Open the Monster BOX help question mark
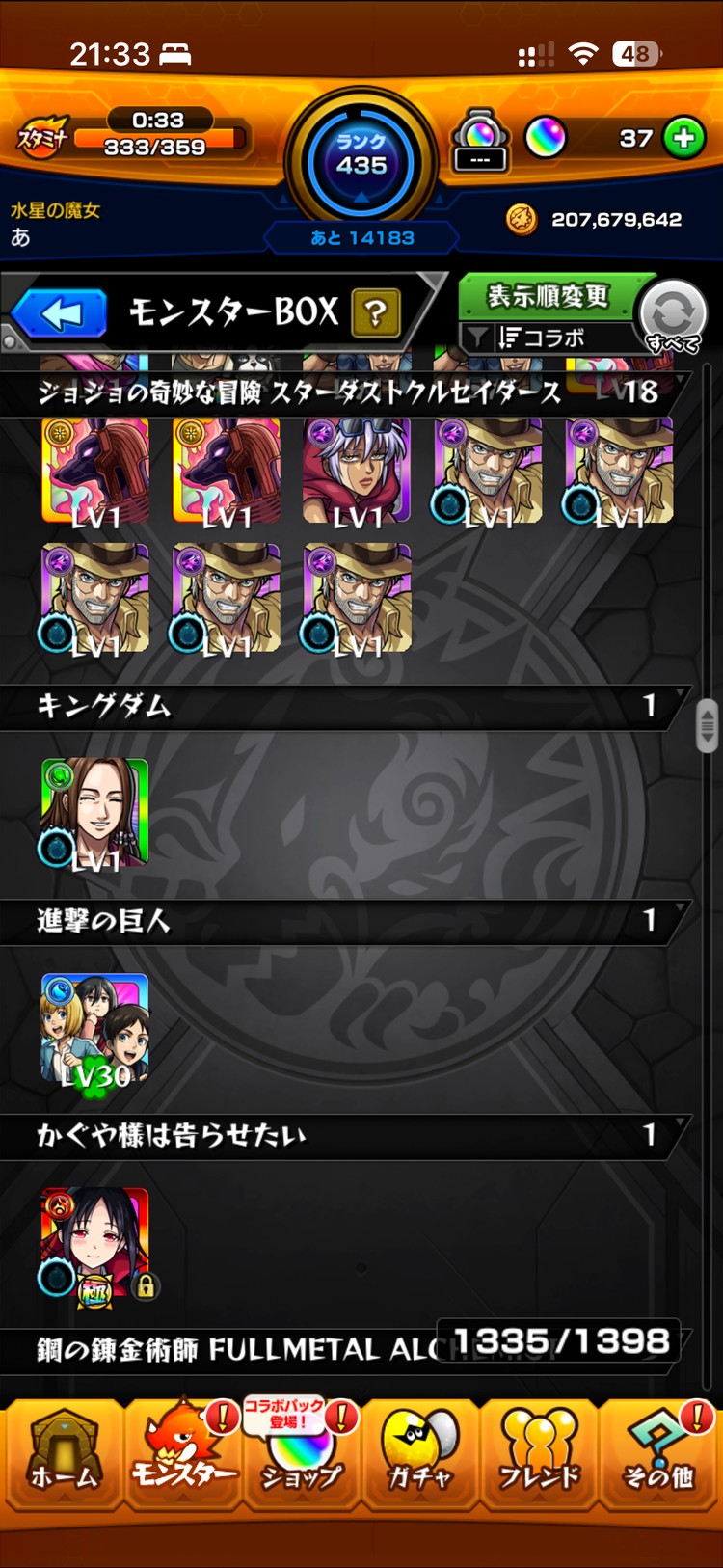This screenshot has height=1568, width=723. [x=376, y=313]
